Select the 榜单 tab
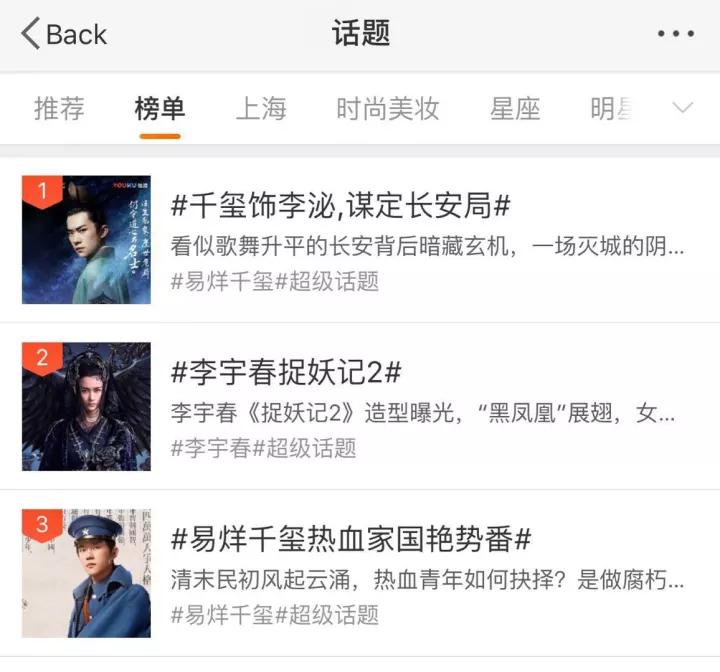Viewport: 720px width, 672px height. [160, 108]
